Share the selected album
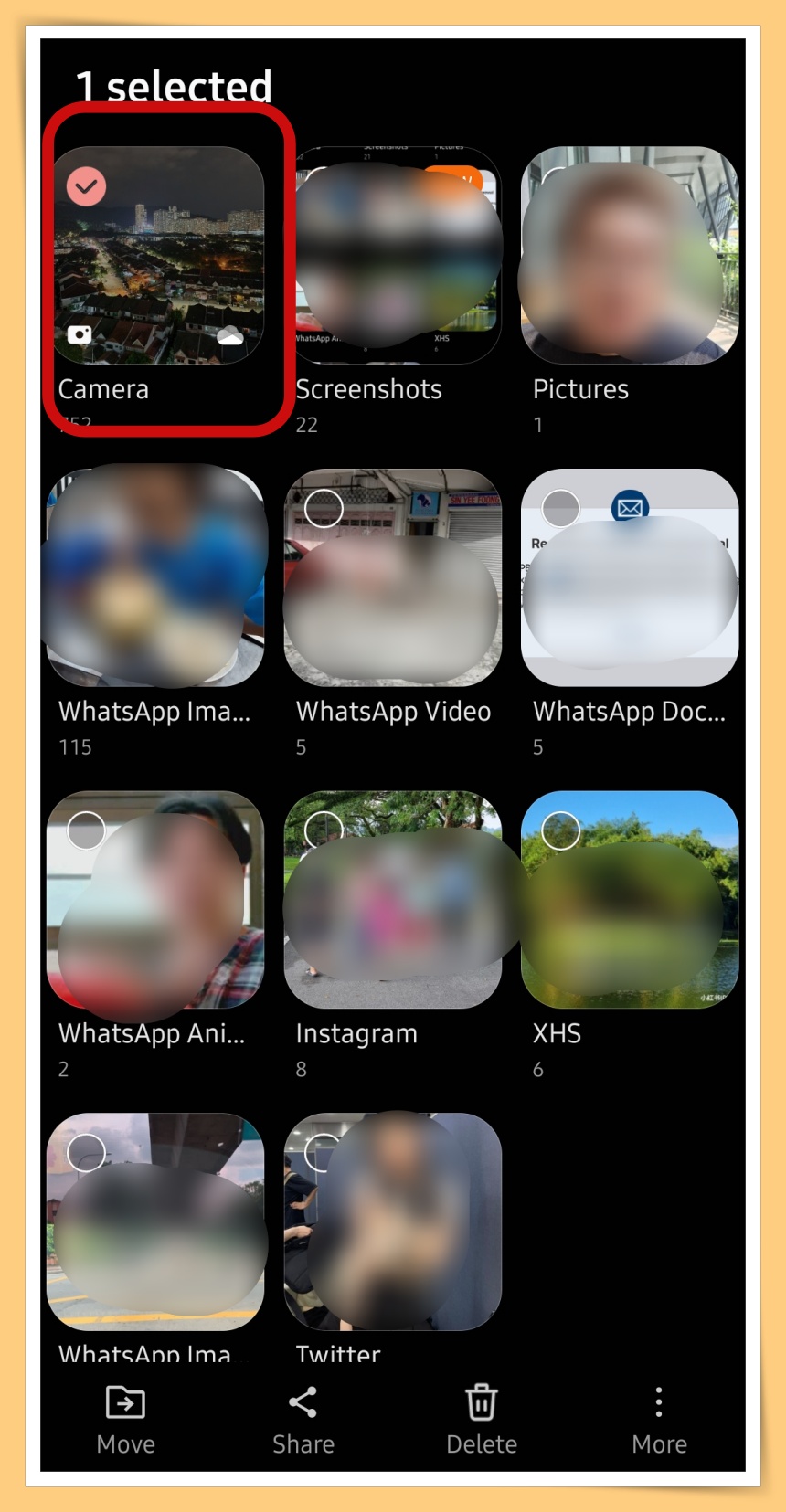 (x=303, y=1419)
